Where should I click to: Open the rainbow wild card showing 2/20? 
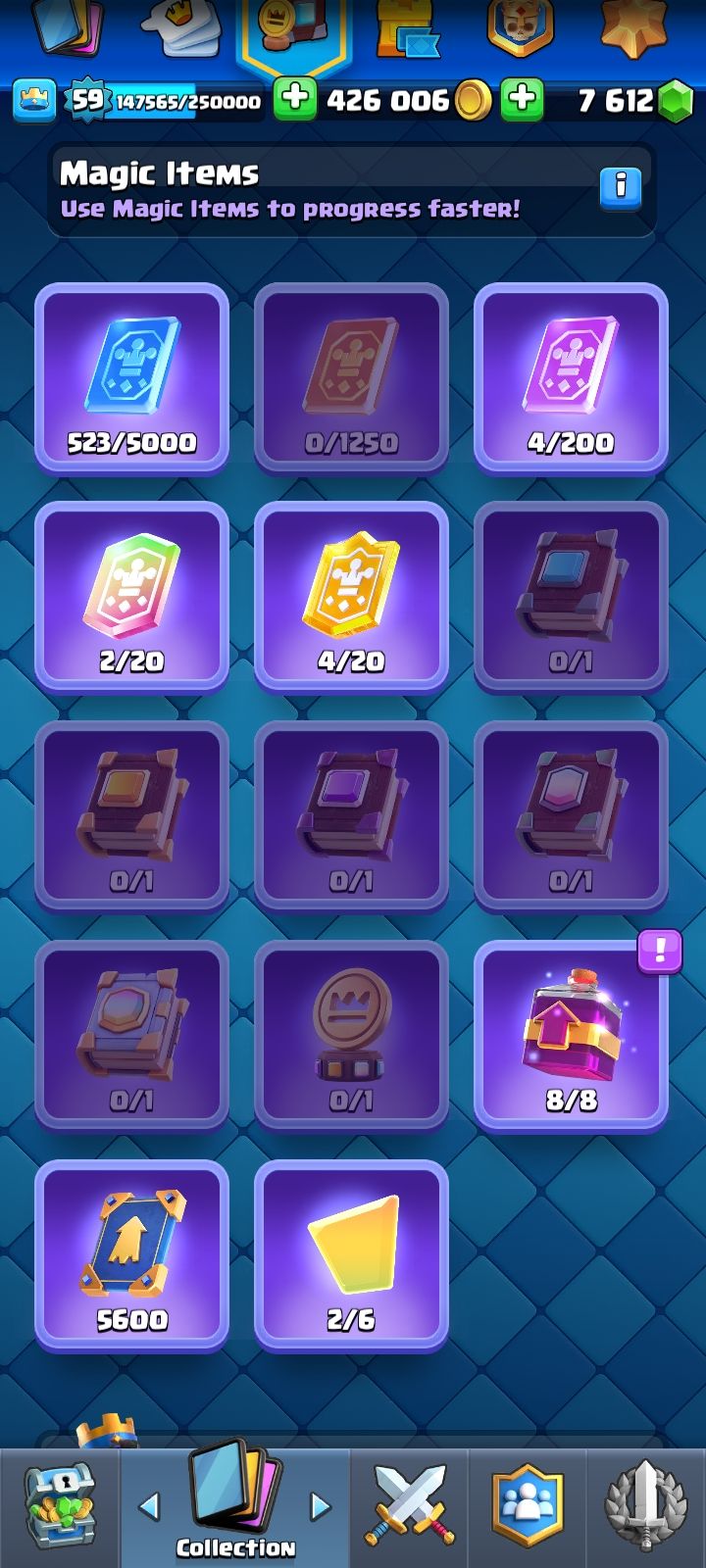pos(131,597)
